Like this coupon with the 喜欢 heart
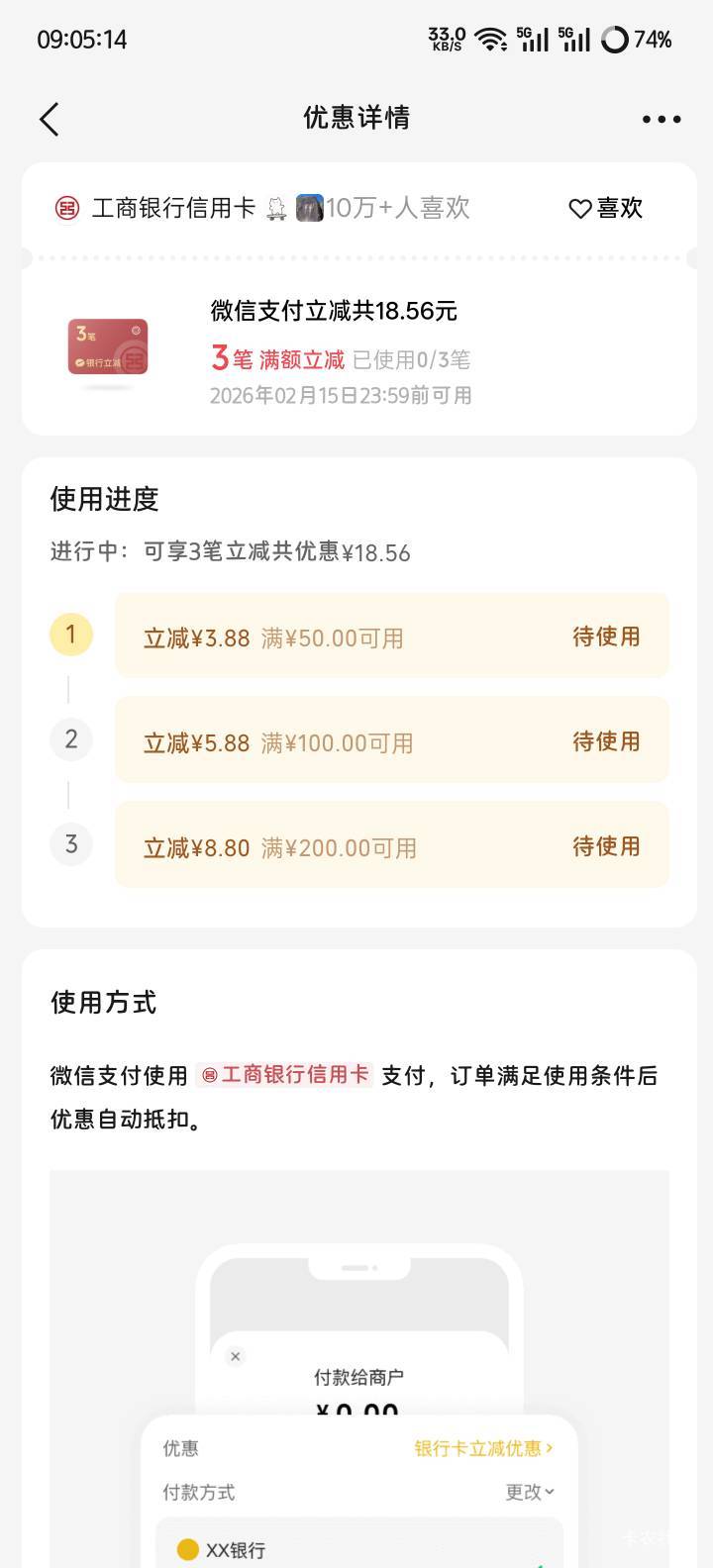 tap(606, 208)
